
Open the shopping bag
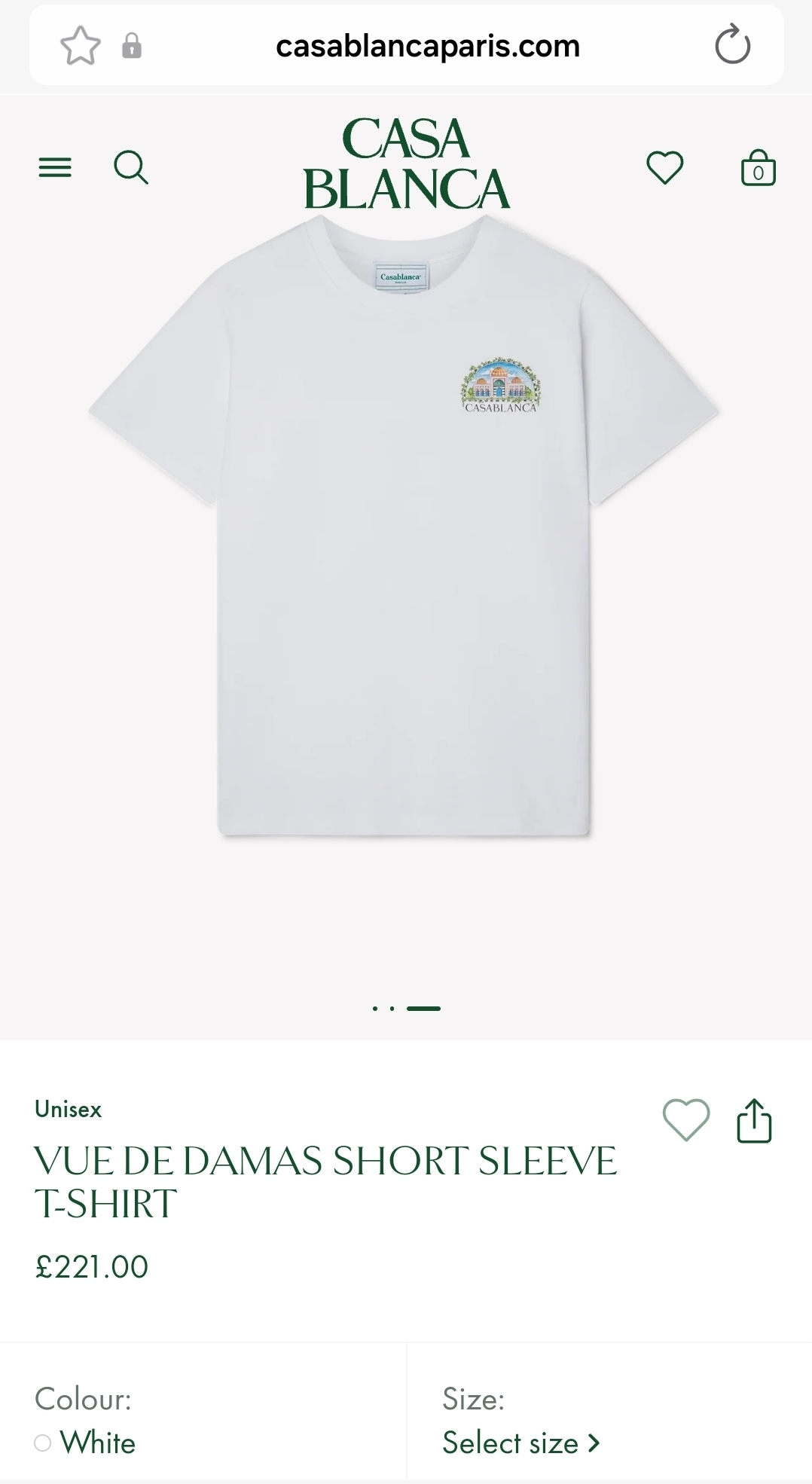coord(758,167)
